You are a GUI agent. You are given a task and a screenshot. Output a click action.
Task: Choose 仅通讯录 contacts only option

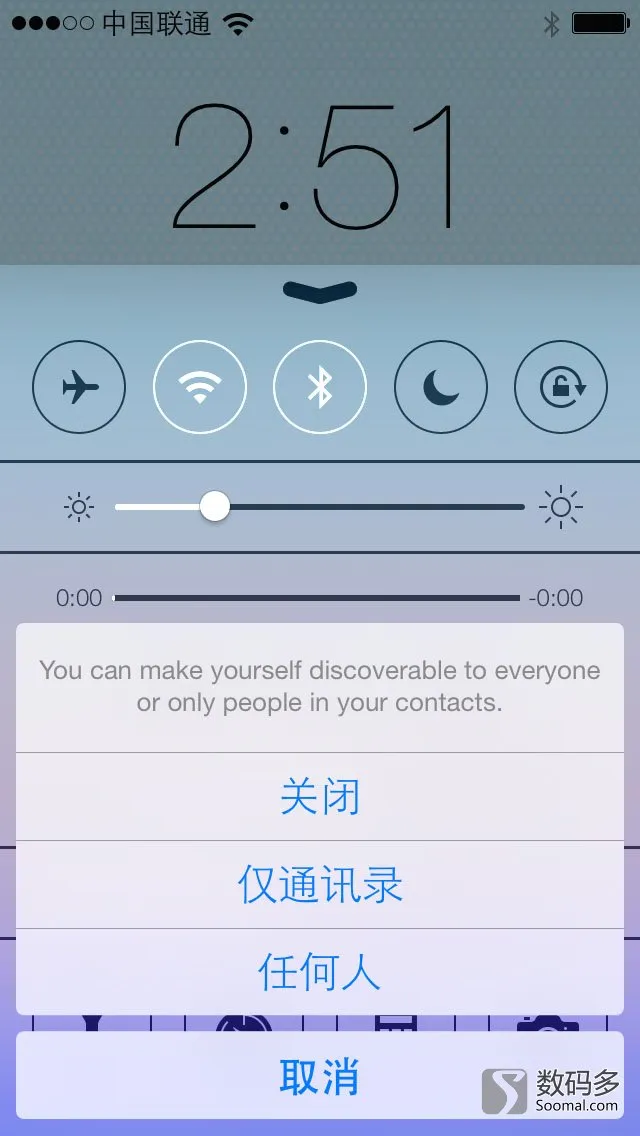(320, 885)
